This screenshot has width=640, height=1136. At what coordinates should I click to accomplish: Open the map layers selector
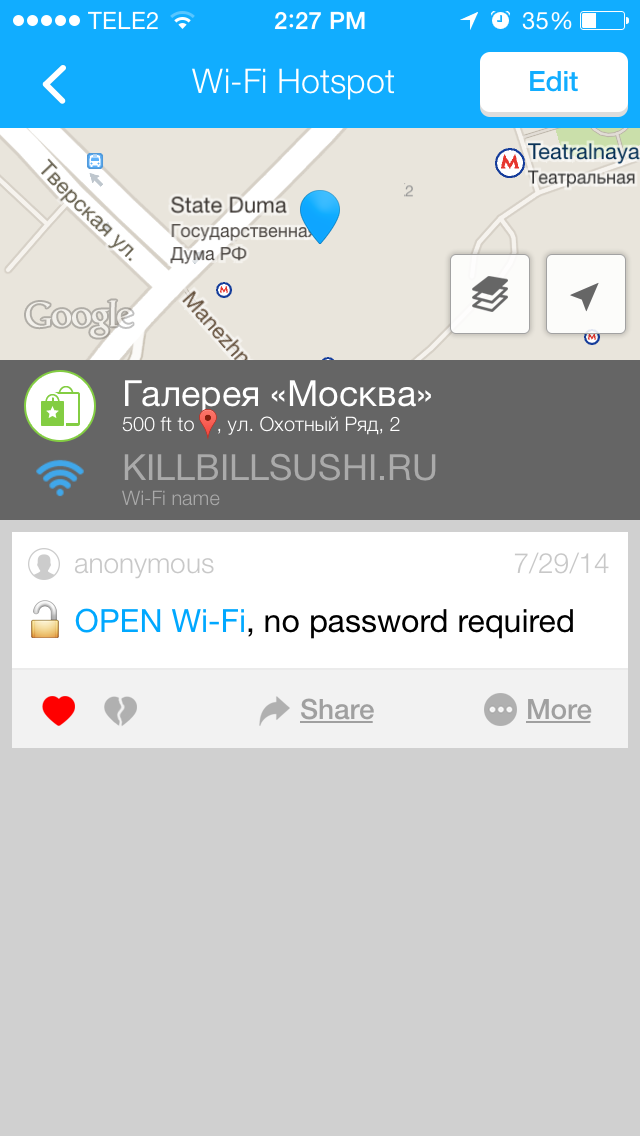(x=490, y=294)
